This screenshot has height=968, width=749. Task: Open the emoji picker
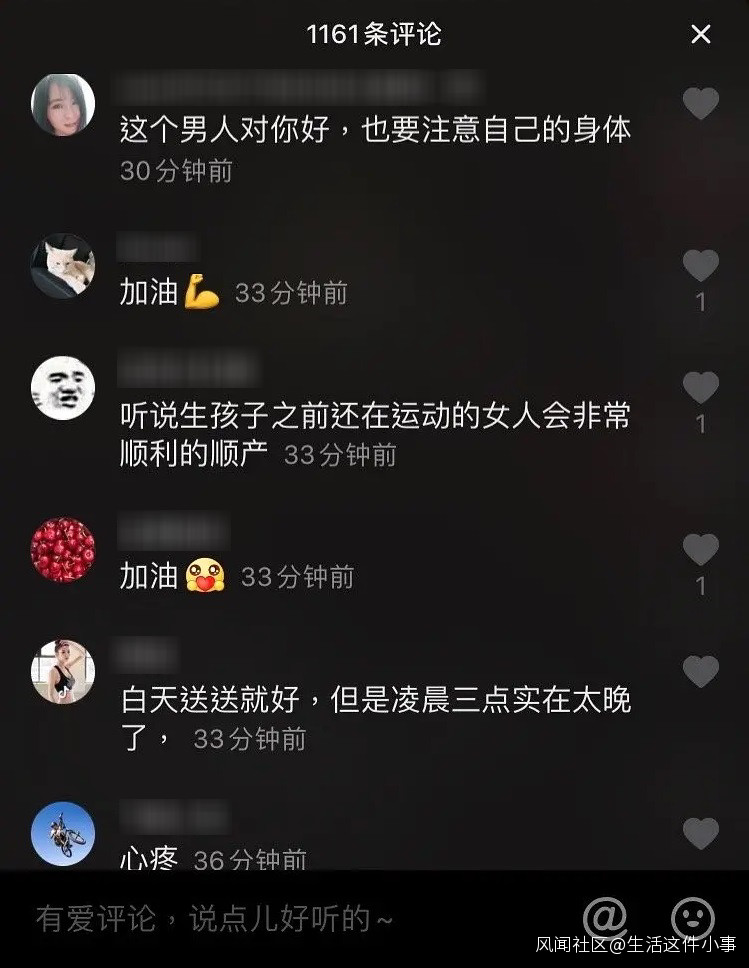pos(692,917)
